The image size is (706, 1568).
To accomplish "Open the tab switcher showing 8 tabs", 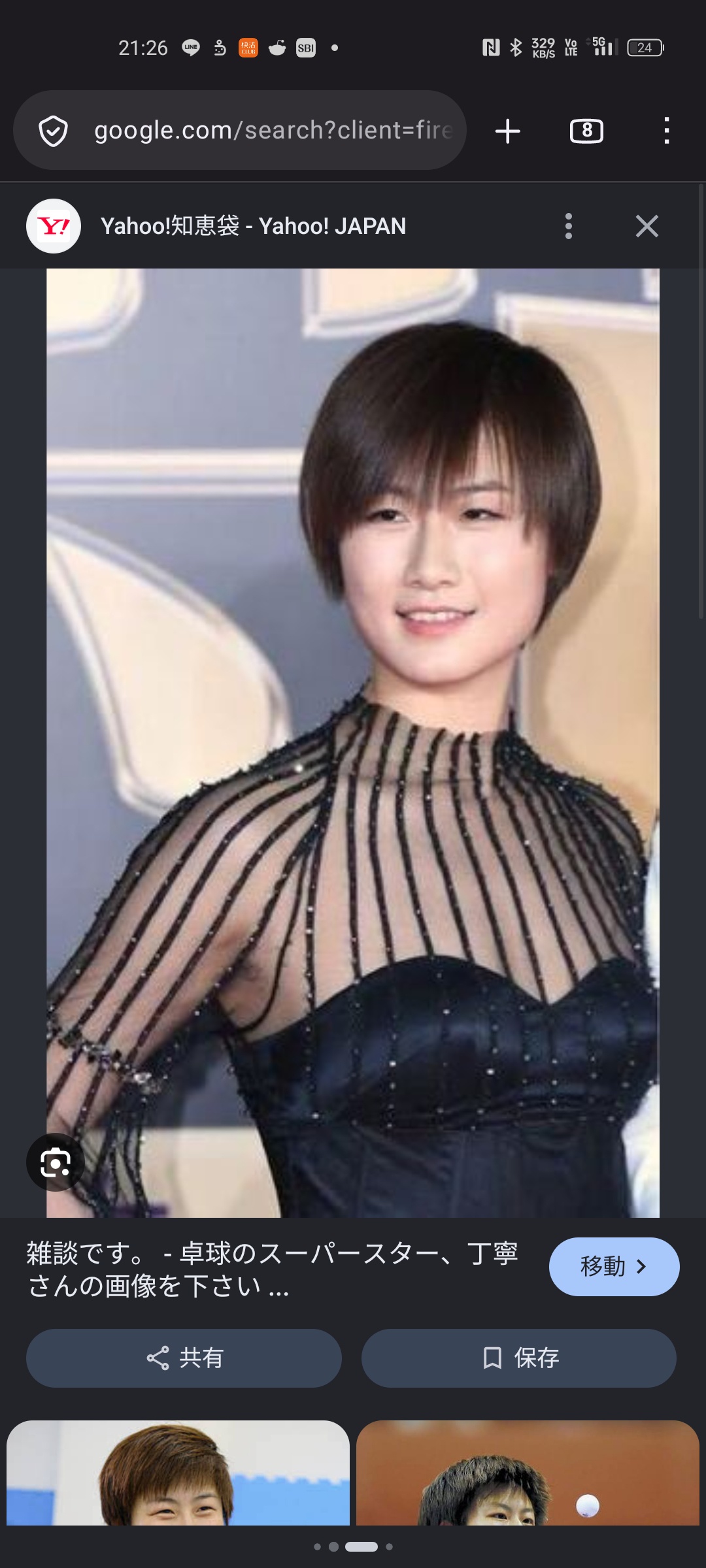I will [586, 131].
